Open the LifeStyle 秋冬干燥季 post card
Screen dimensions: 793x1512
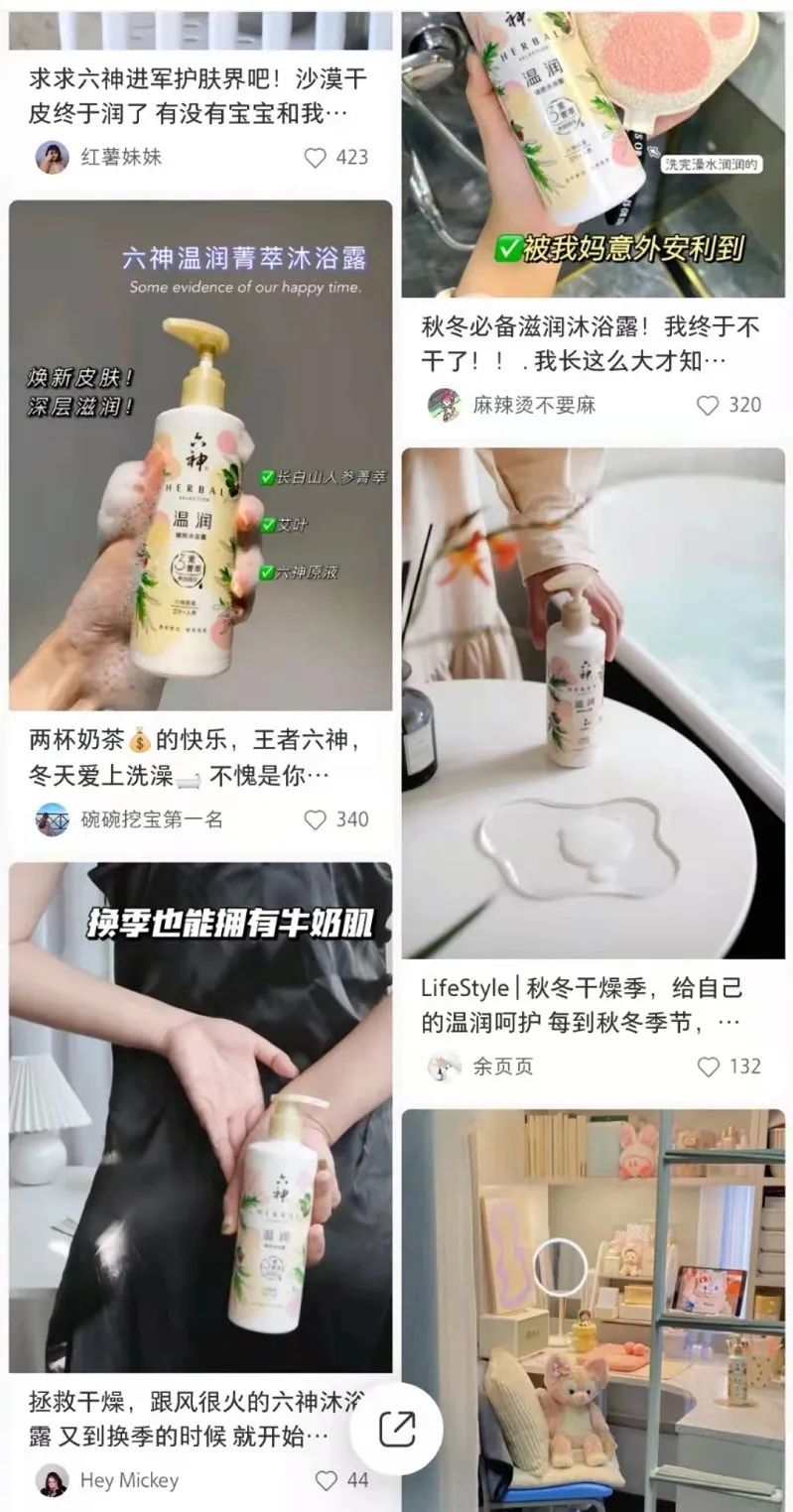pyautogui.click(x=593, y=704)
